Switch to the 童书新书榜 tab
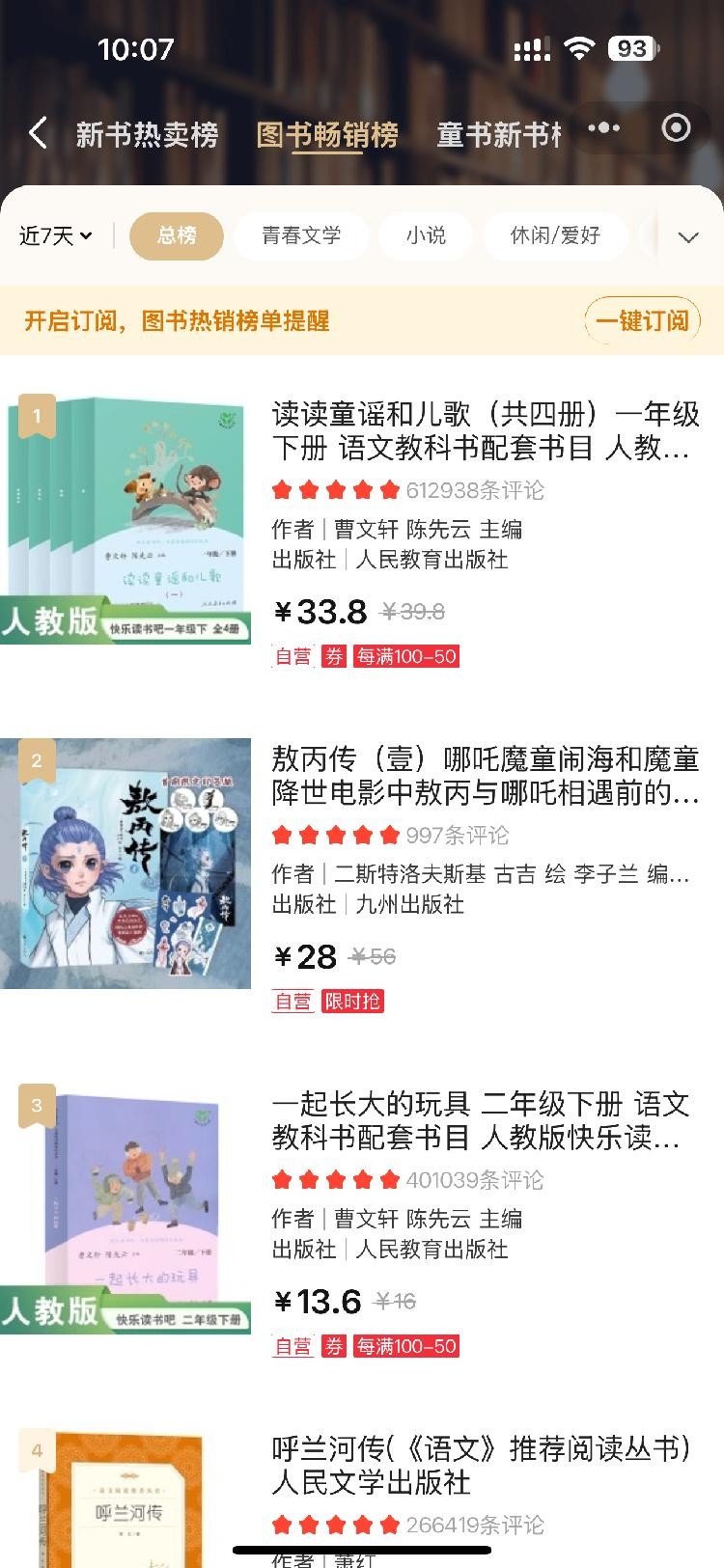The height and width of the screenshot is (1568, 724). click(x=498, y=134)
